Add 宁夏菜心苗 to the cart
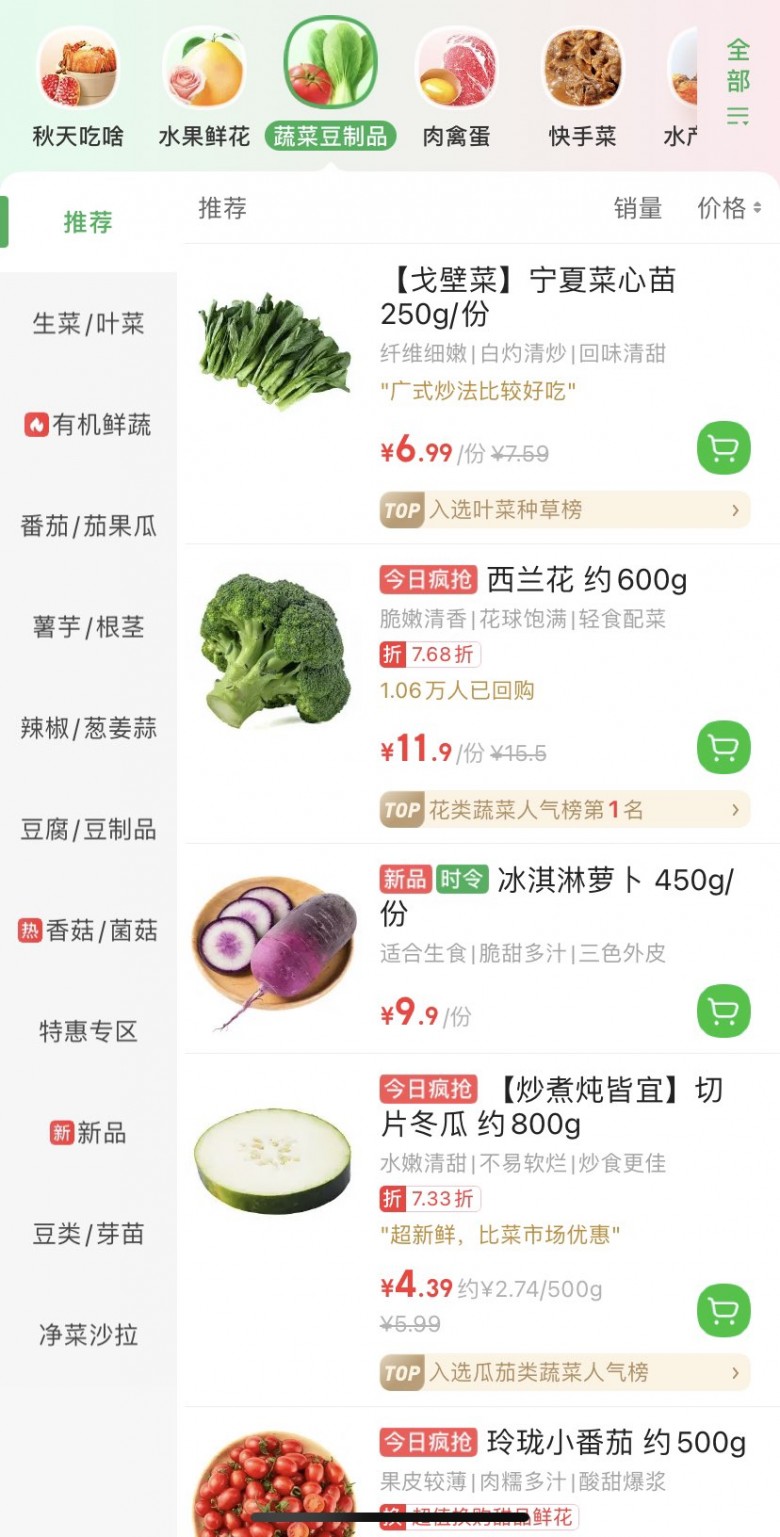This screenshot has width=780, height=1537. (x=723, y=448)
